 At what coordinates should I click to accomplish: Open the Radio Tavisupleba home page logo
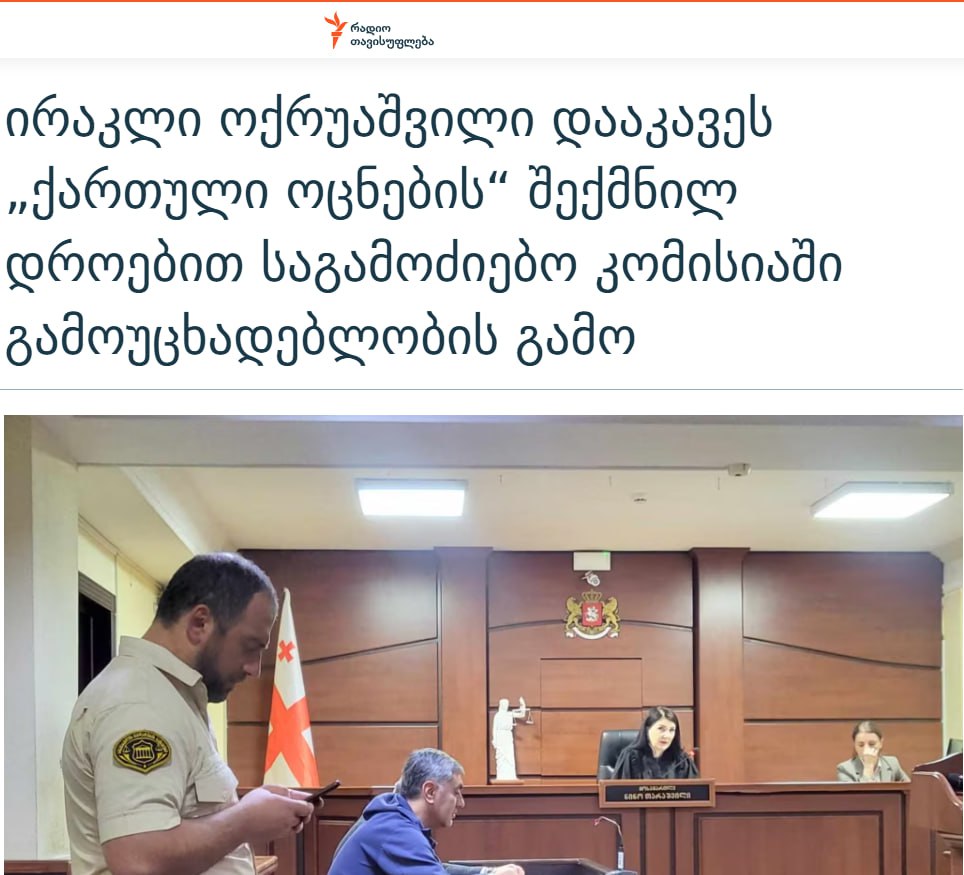[x=379, y=31]
